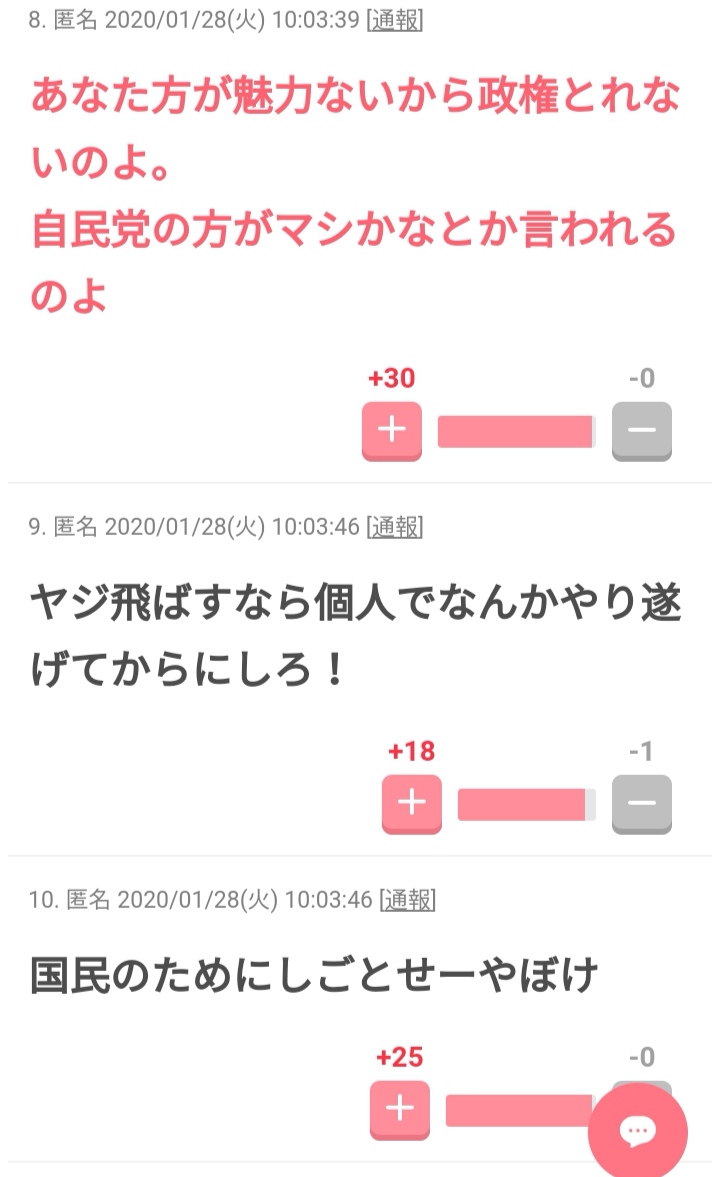Upvote comment 8 with plus button
The width and height of the screenshot is (720, 1177).
pyautogui.click(x=392, y=431)
